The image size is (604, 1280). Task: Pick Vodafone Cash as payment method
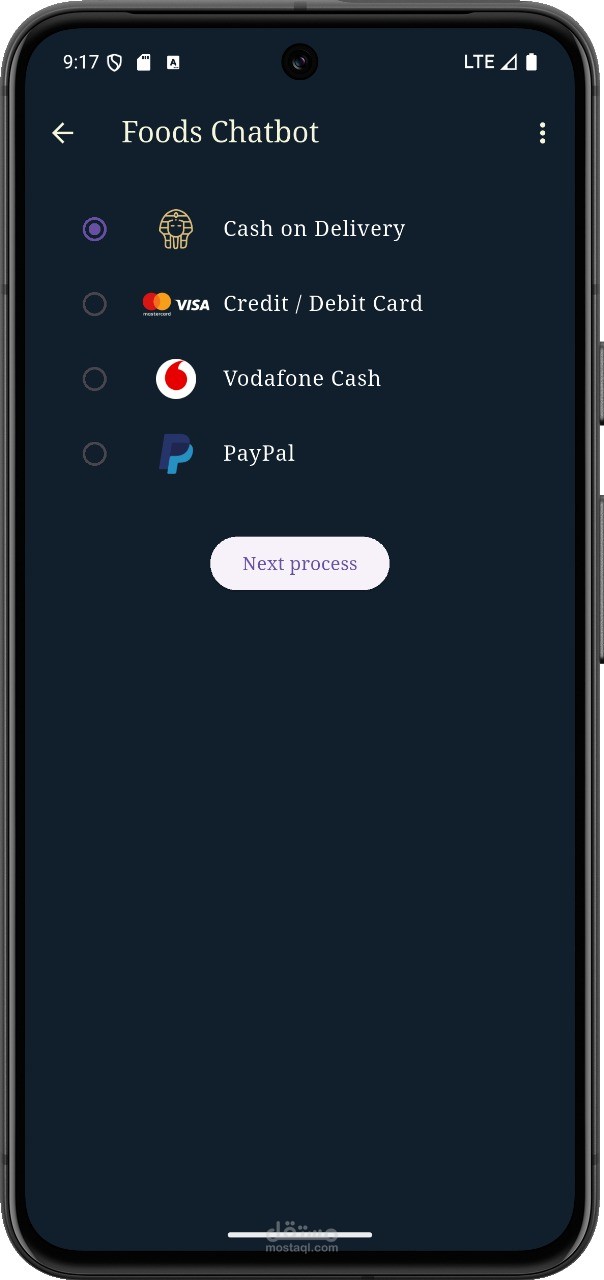[94, 379]
